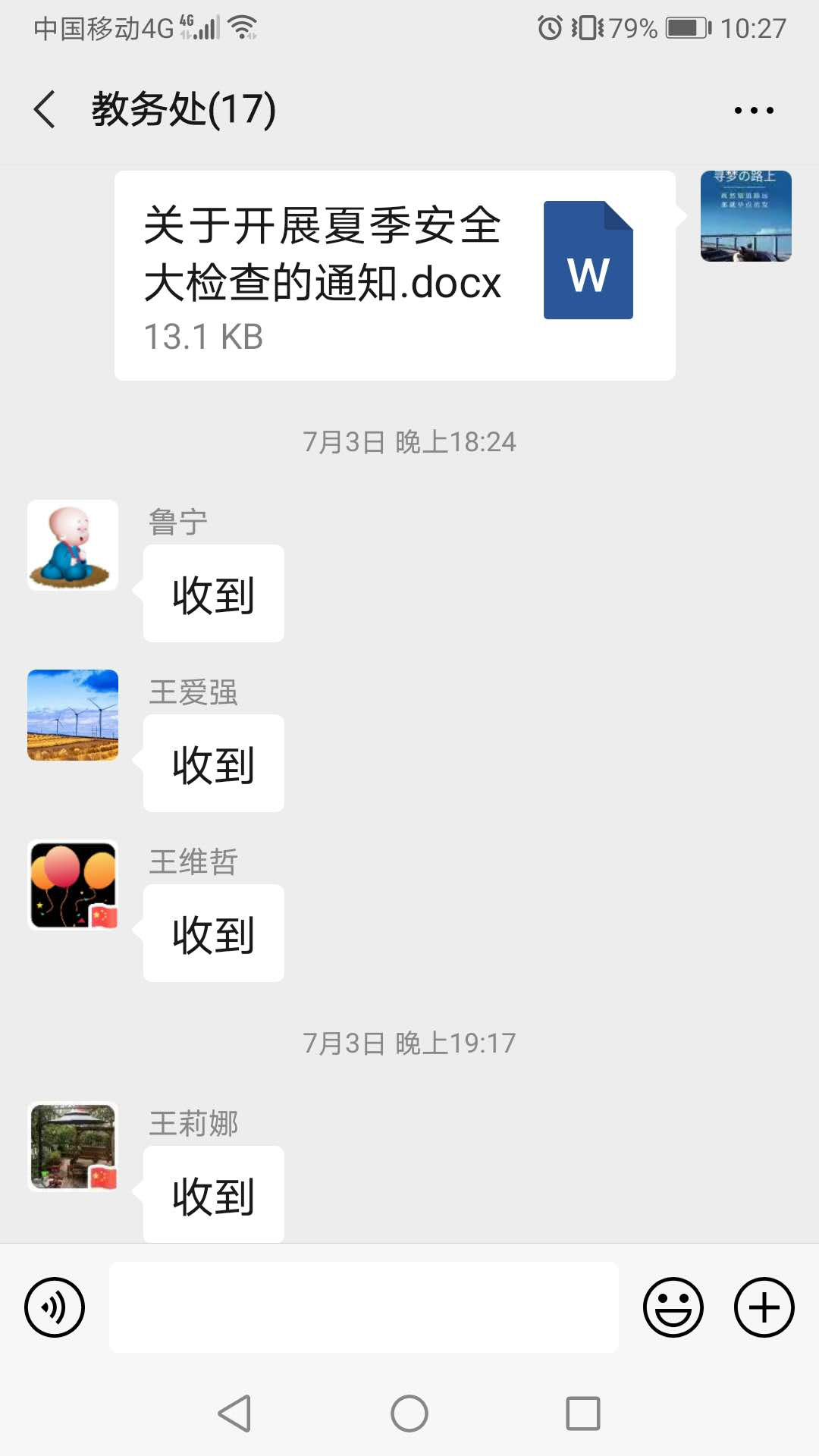Open the emoji sticker panel
Screen dimensions: 819x1456
(x=673, y=1307)
